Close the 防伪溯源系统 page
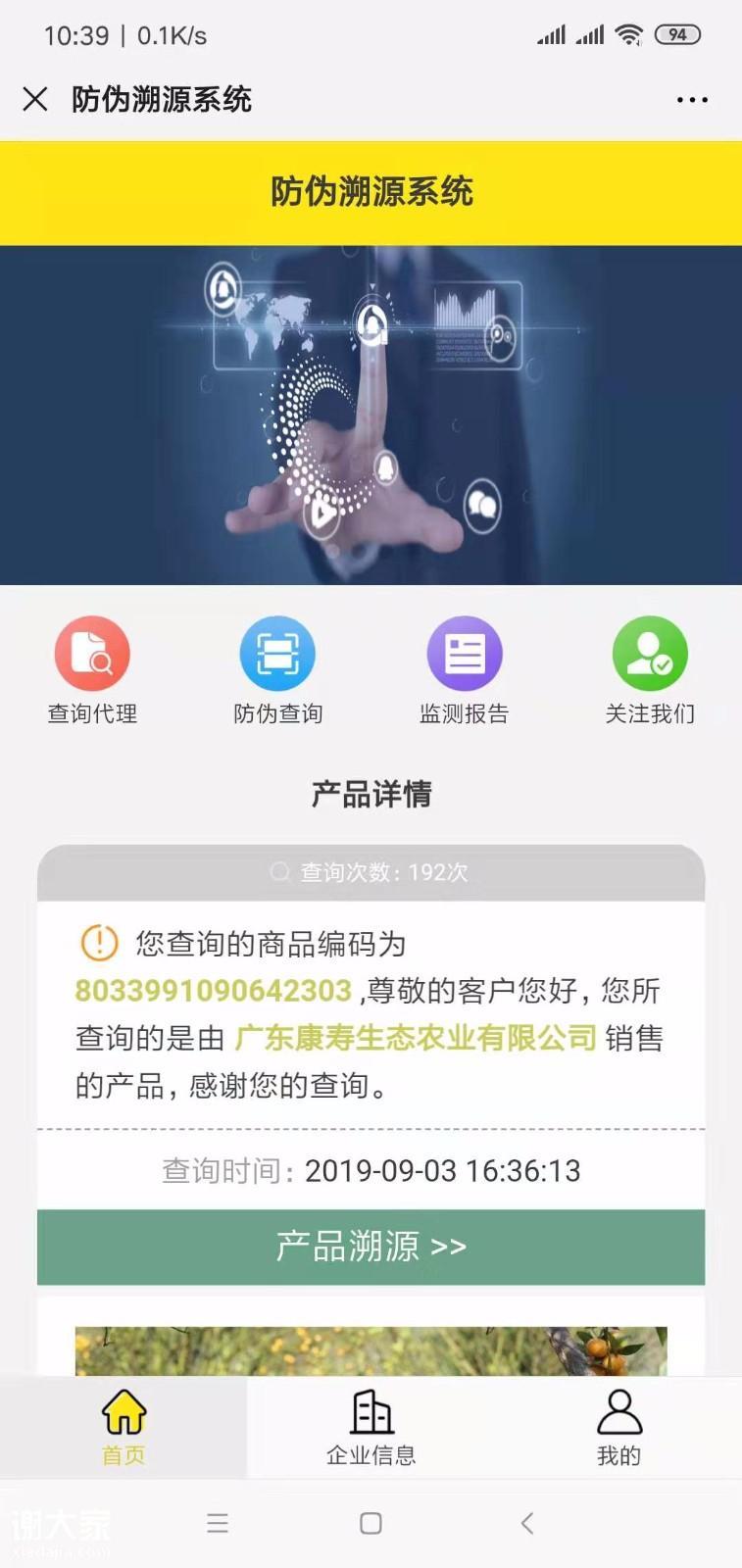742x1568 pixels. click(35, 99)
